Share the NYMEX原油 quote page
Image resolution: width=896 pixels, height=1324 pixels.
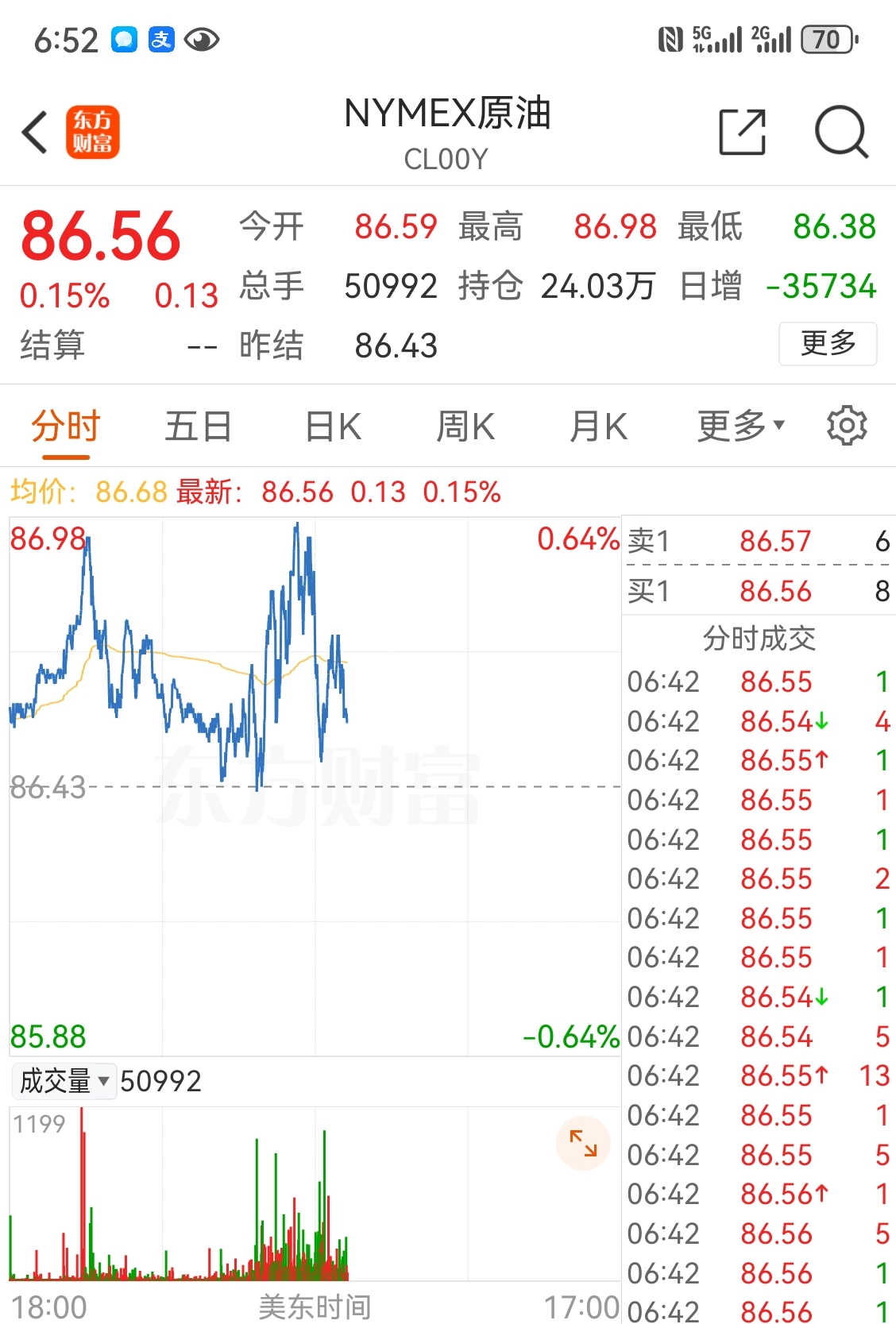tap(742, 132)
